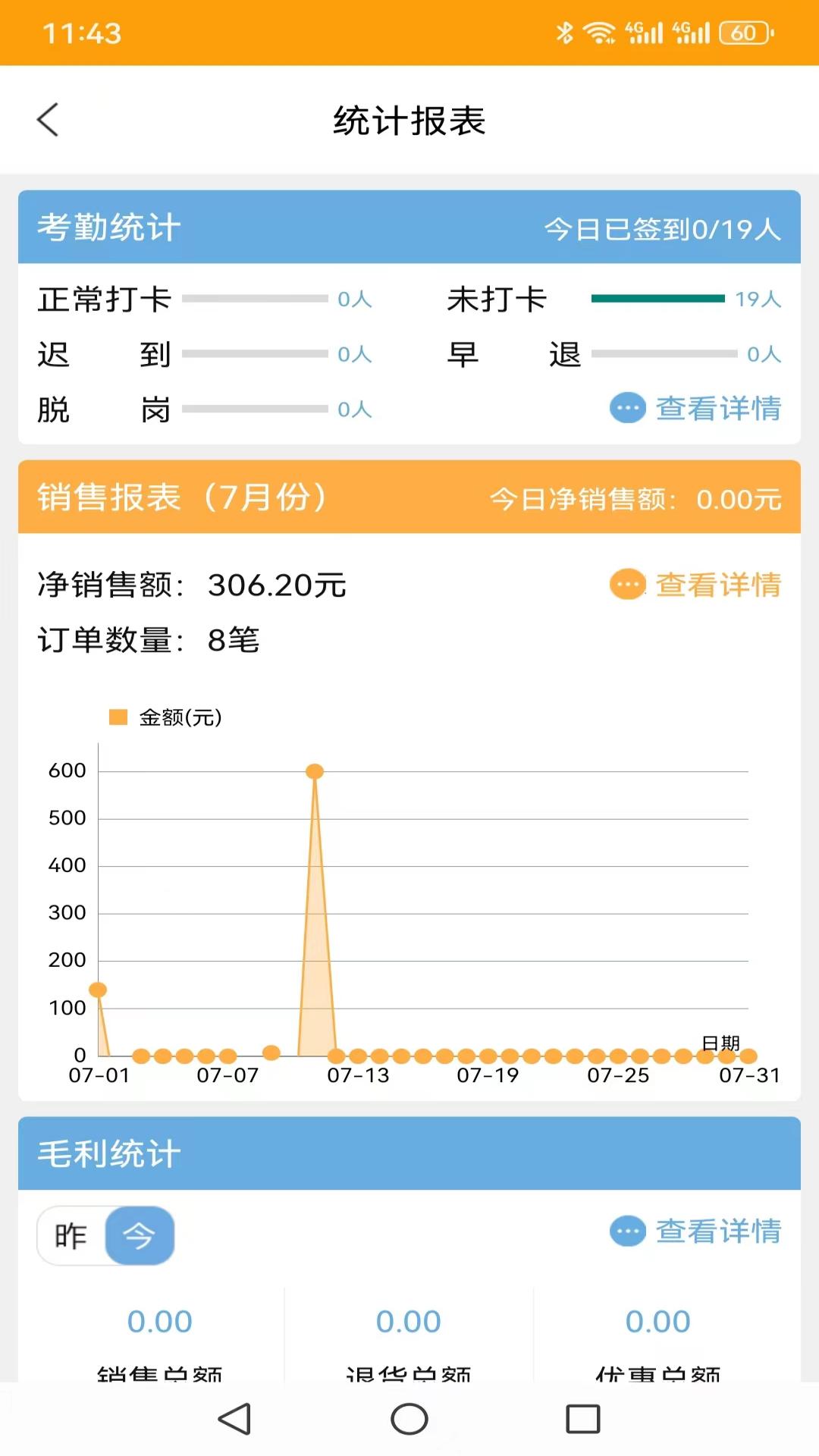The width and height of the screenshot is (819, 1456).
Task: Open attendance details via blue ellipsis icon
Action: [626, 409]
